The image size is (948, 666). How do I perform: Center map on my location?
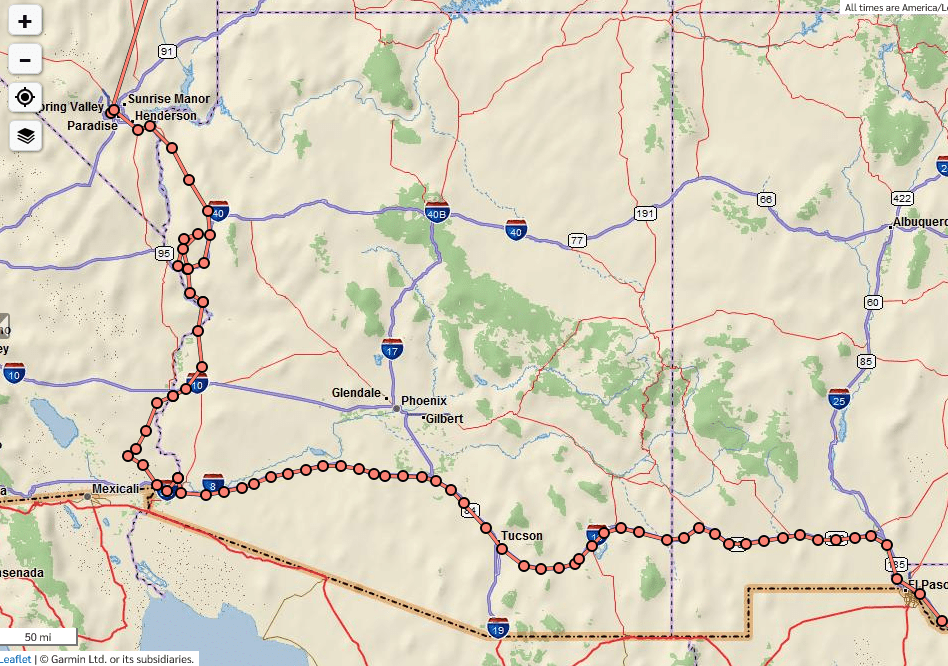click(x=25, y=98)
